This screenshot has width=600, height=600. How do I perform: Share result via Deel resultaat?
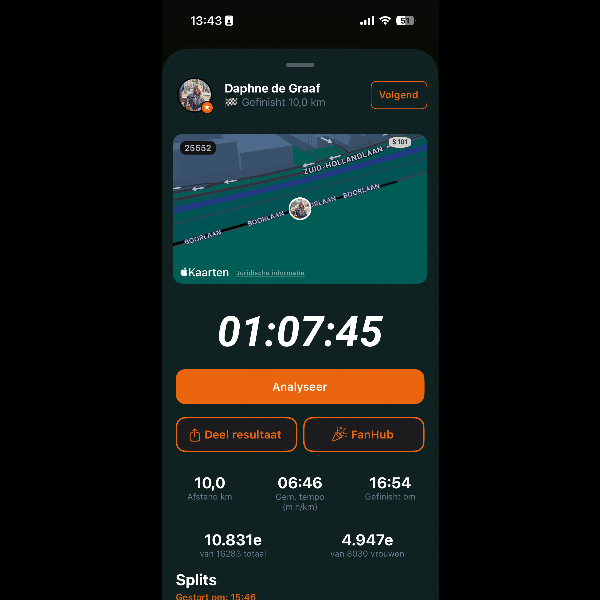click(x=236, y=434)
